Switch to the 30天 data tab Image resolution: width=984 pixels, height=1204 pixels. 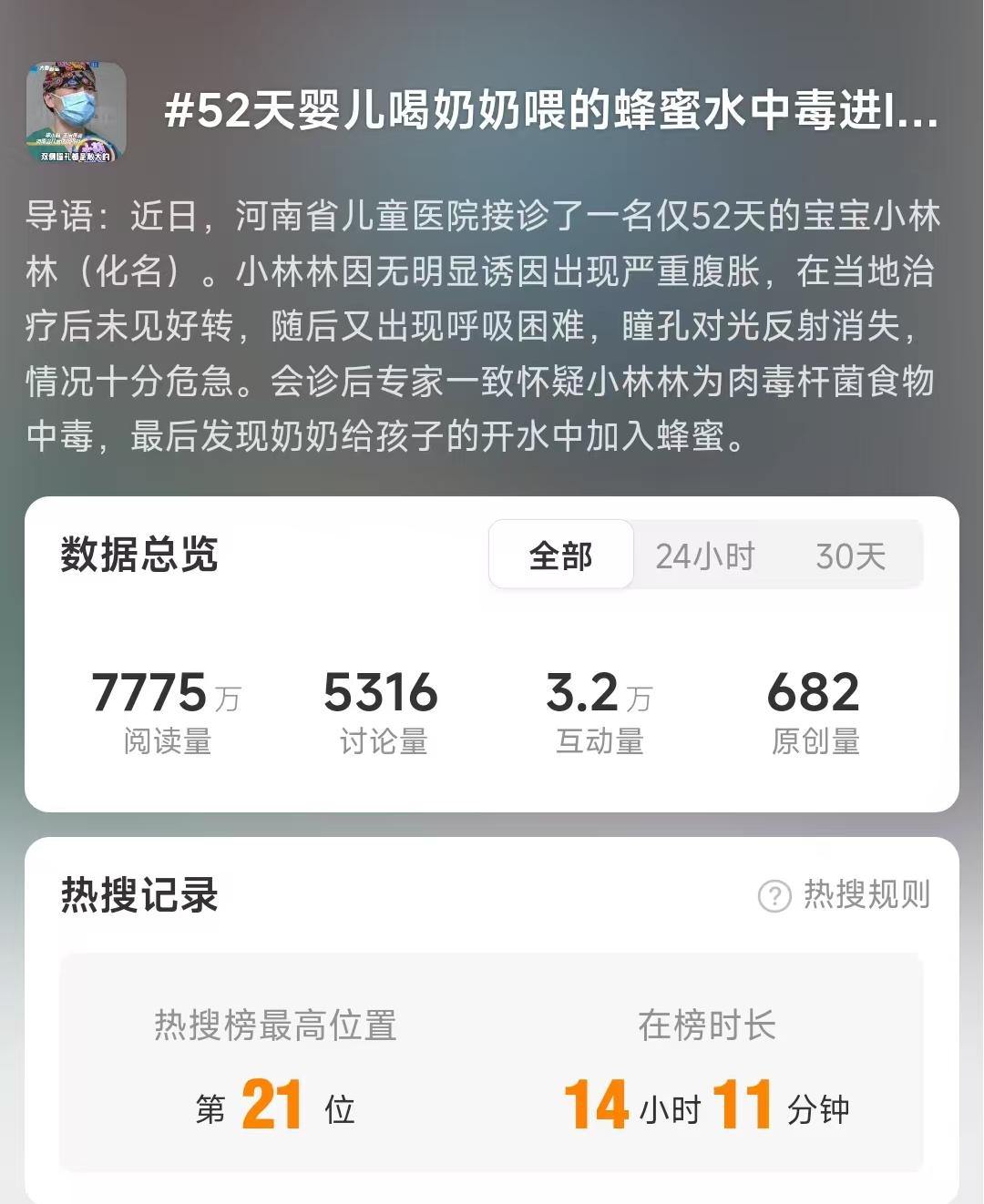pyautogui.click(x=850, y=556)
